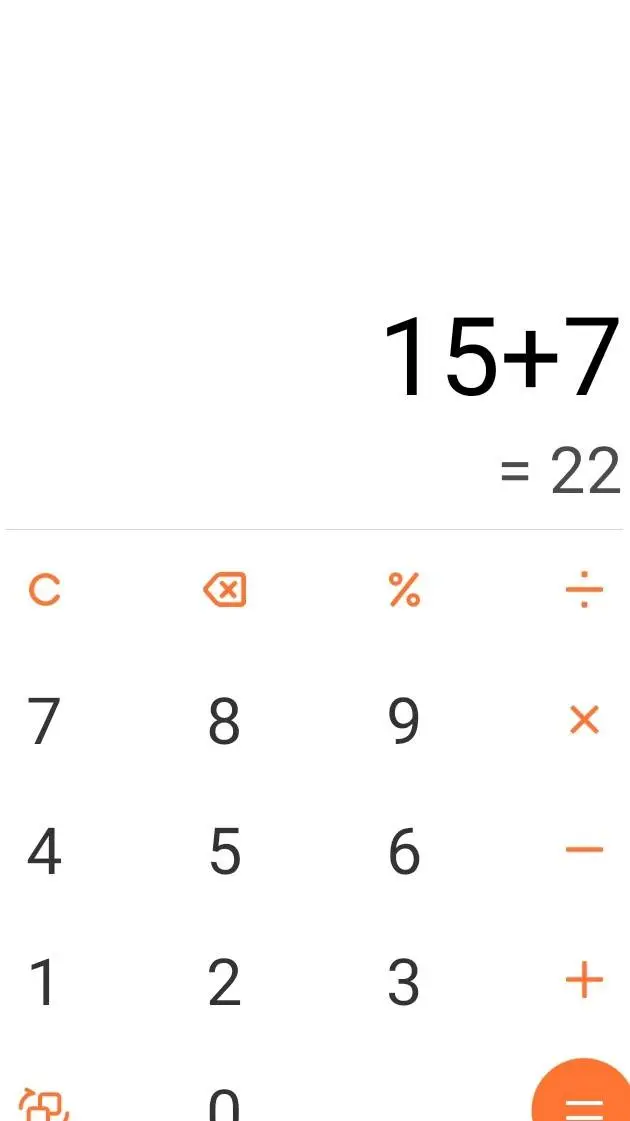Select the minus operator
Image resolution: width=630 pixels, height=1121 pixels.
click(584, 851)
